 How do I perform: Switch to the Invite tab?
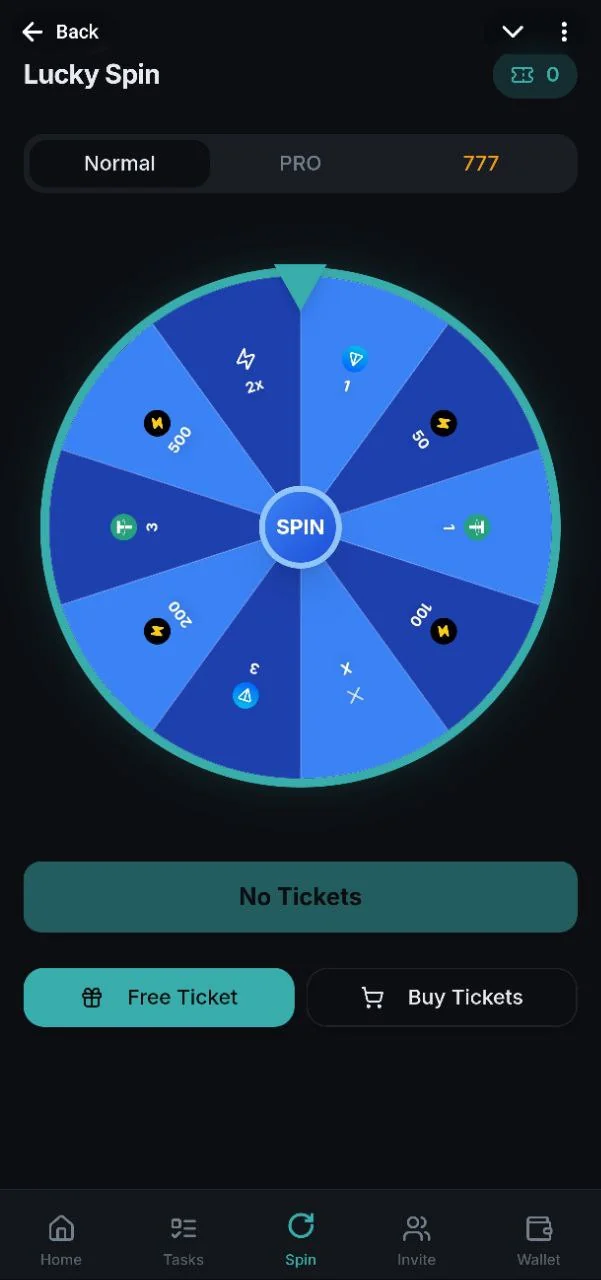pos(416,1240)
